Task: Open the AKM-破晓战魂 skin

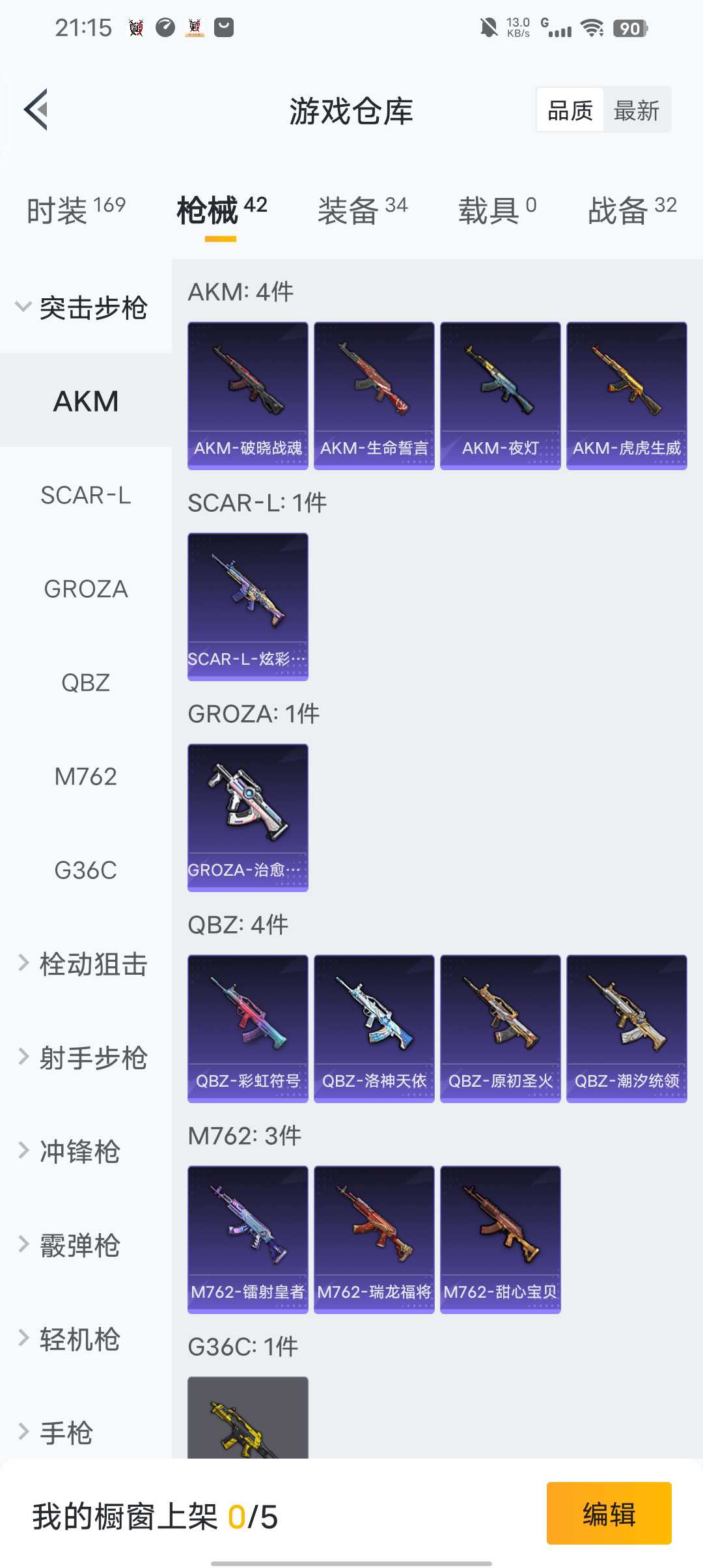Action: tap(248, 395)
